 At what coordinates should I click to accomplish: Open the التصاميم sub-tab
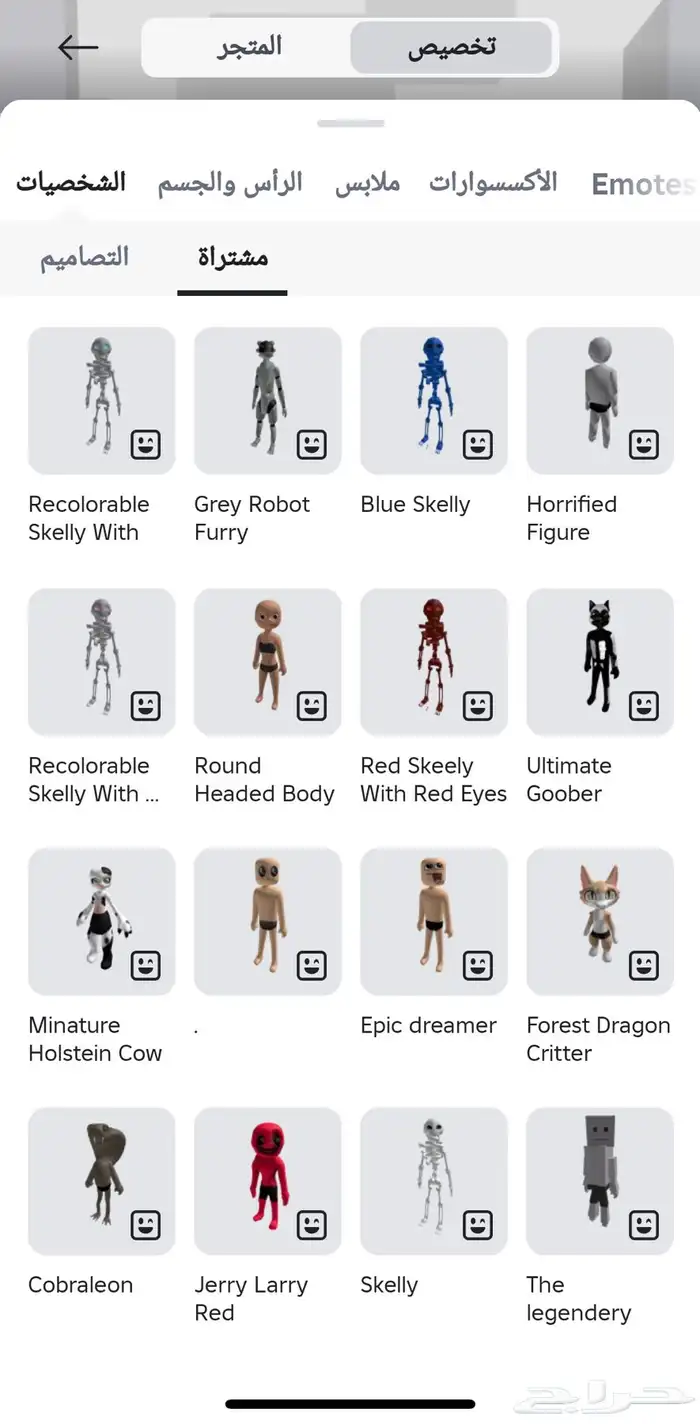[x=85, y=257]
